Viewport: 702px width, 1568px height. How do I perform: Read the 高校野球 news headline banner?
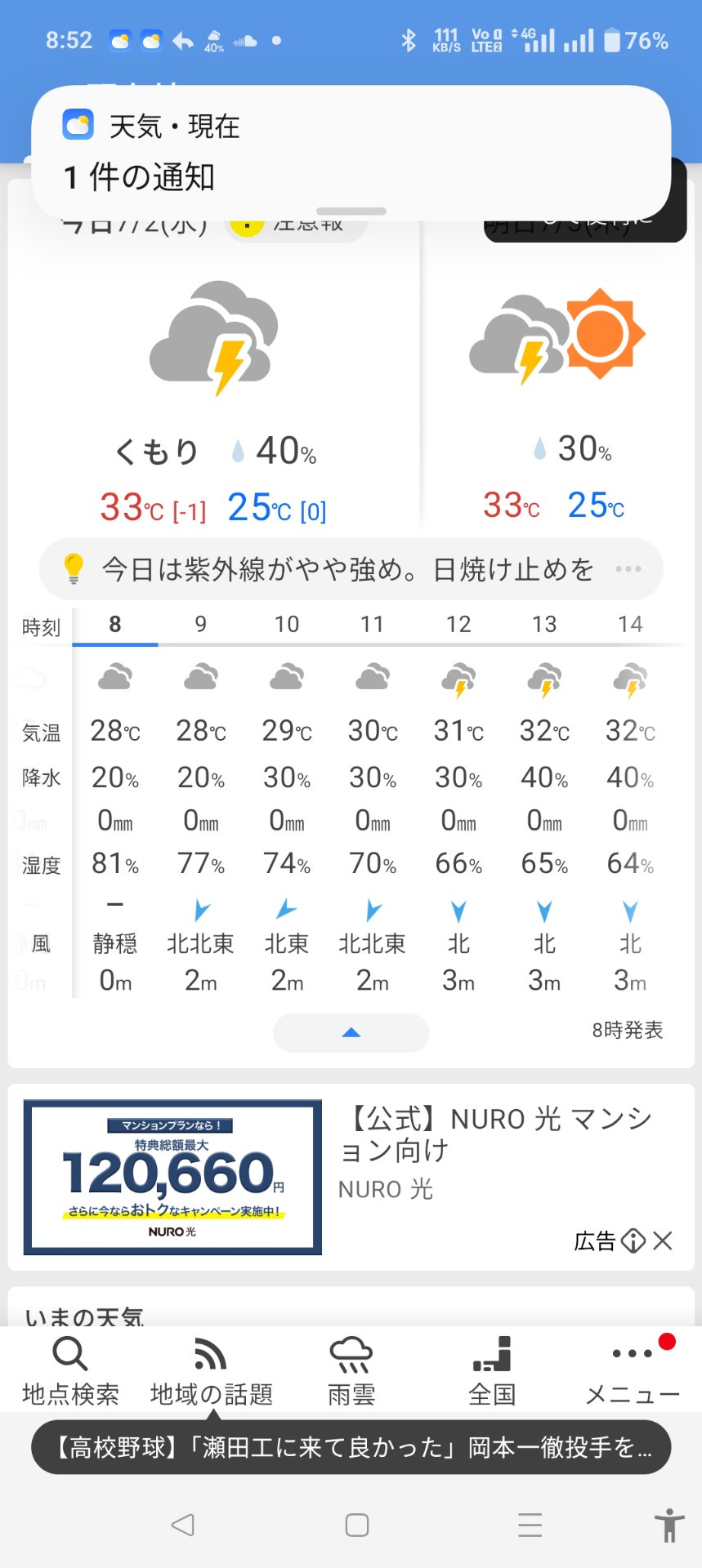(x=351, y=1448)
